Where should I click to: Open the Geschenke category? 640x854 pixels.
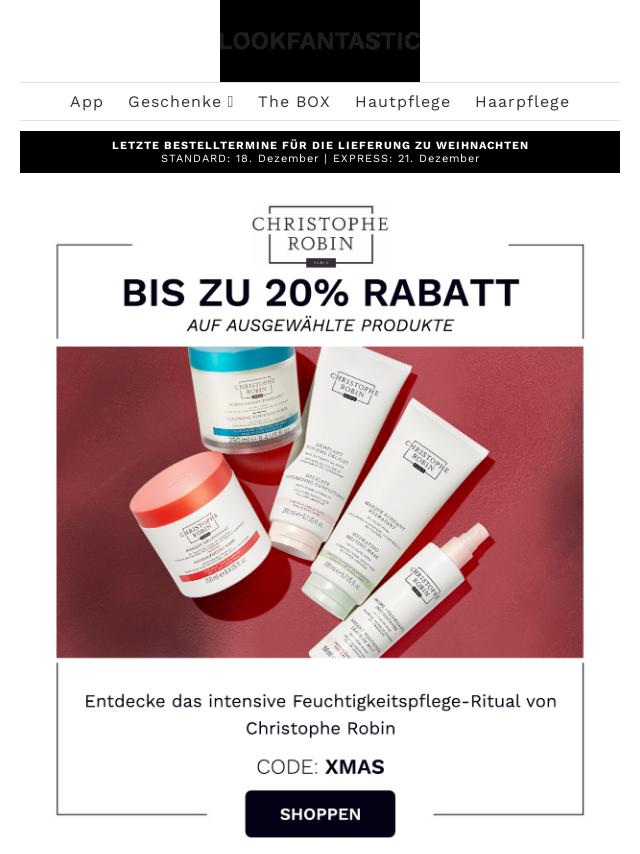click(180, 102)
